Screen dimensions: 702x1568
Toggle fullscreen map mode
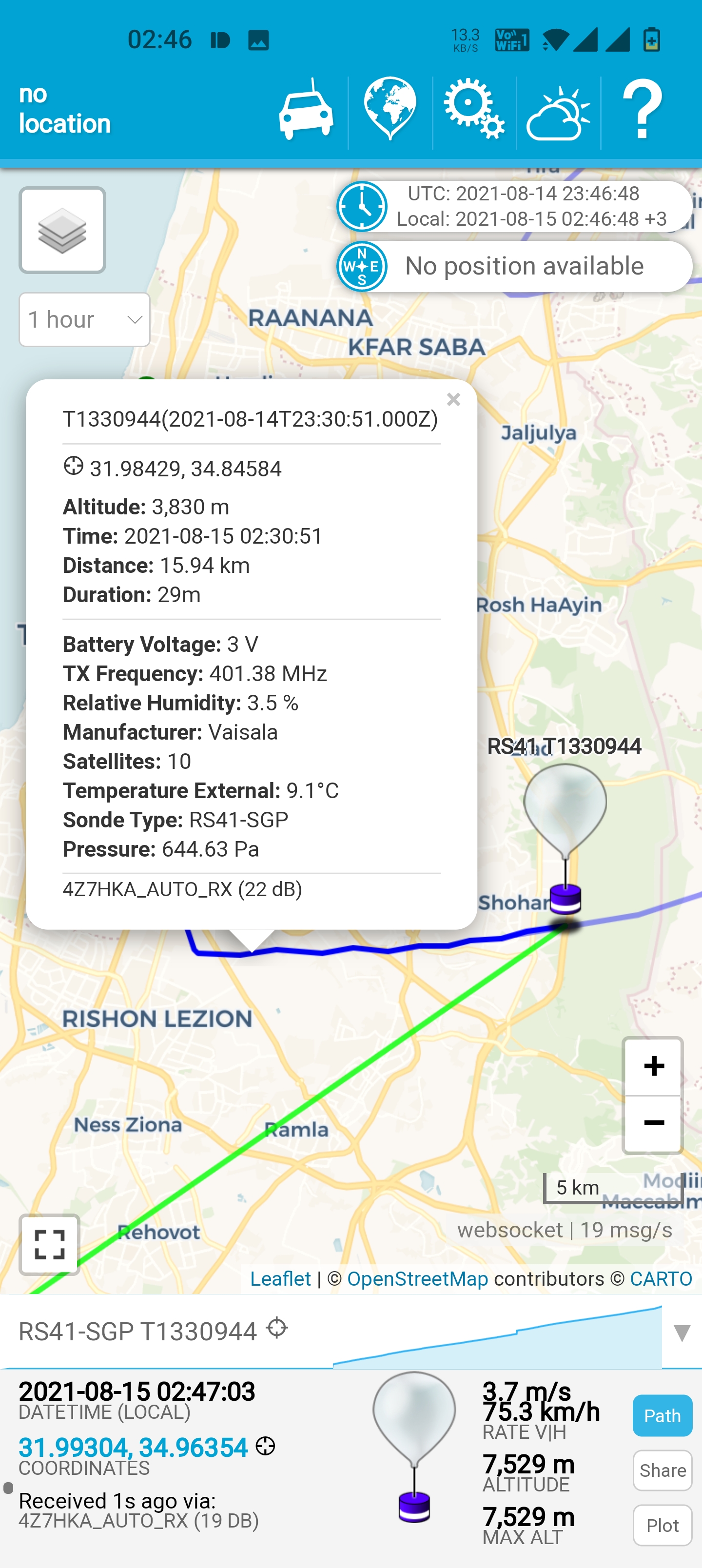pos(49,1245)
